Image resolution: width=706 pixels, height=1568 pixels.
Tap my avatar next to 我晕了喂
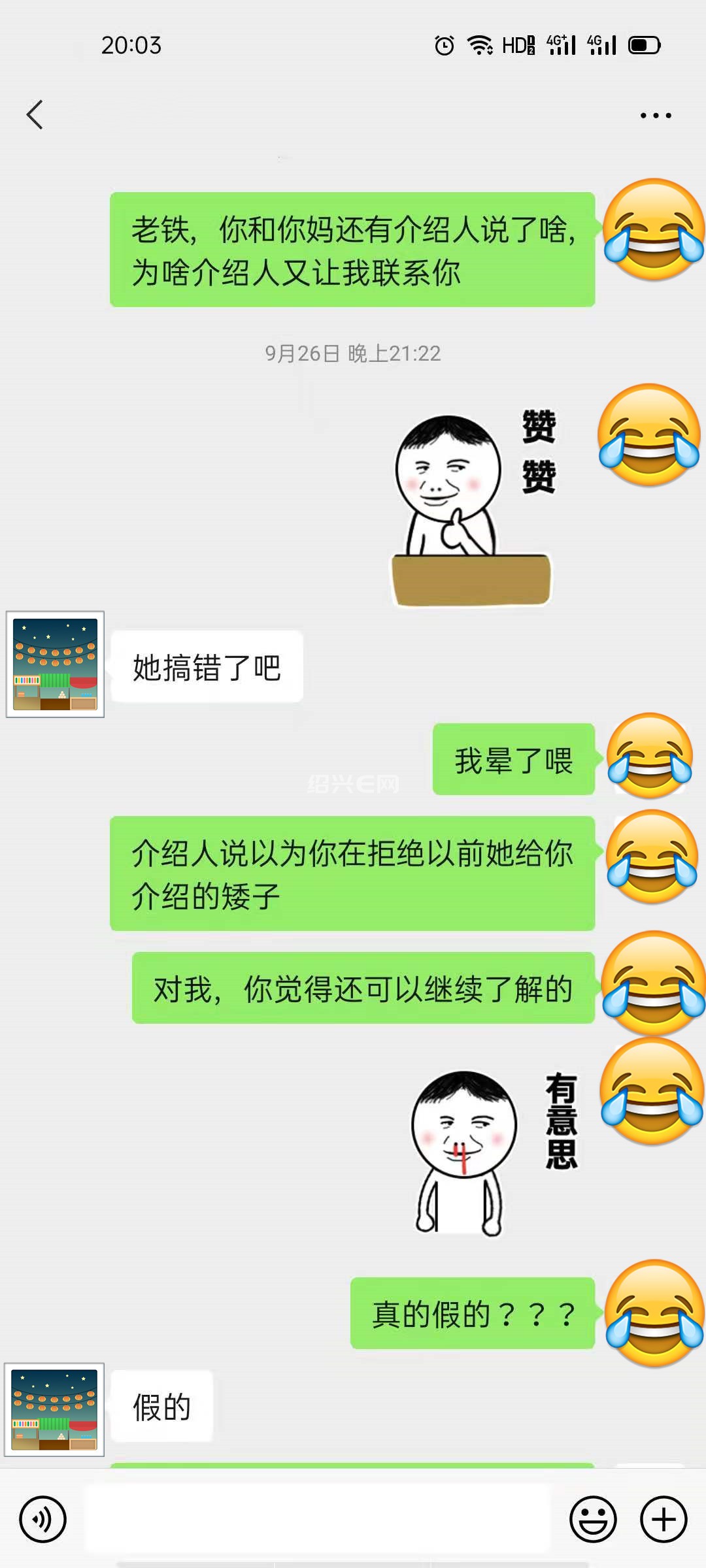[650, 756]
